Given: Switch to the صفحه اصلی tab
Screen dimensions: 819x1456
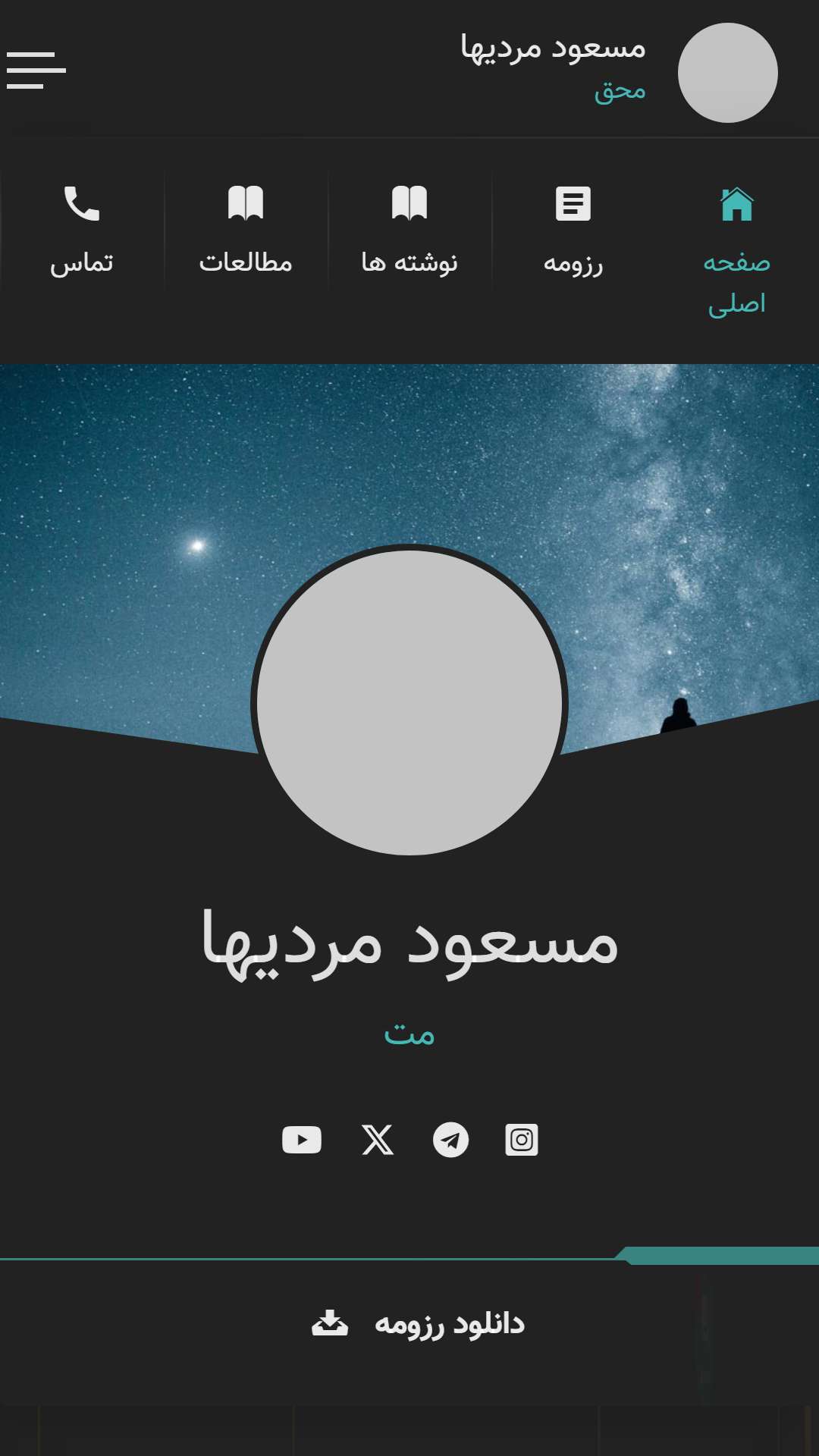Looking at the screenshot, I should coord(737,252).
